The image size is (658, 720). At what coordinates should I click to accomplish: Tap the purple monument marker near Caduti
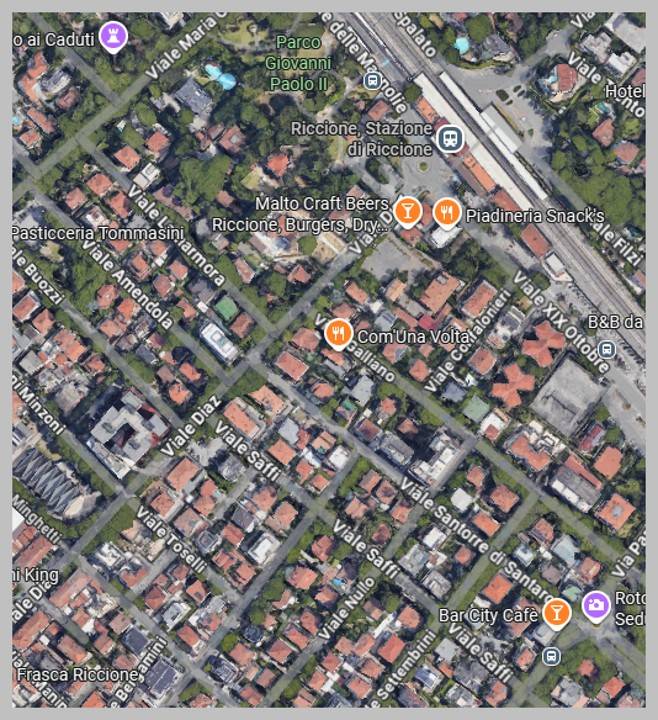(114, 37)
